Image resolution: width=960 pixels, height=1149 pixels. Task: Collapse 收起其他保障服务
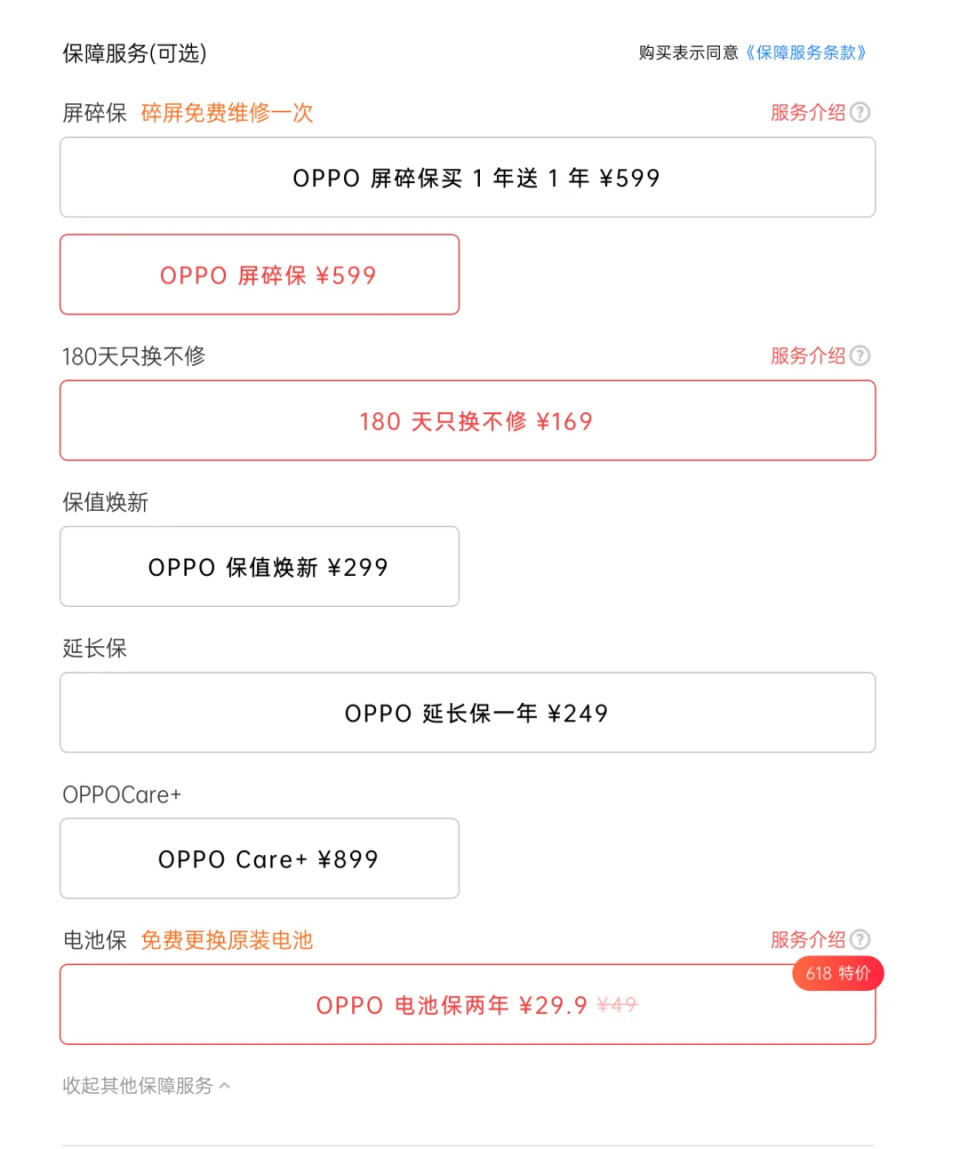[x=146, y=1086]
